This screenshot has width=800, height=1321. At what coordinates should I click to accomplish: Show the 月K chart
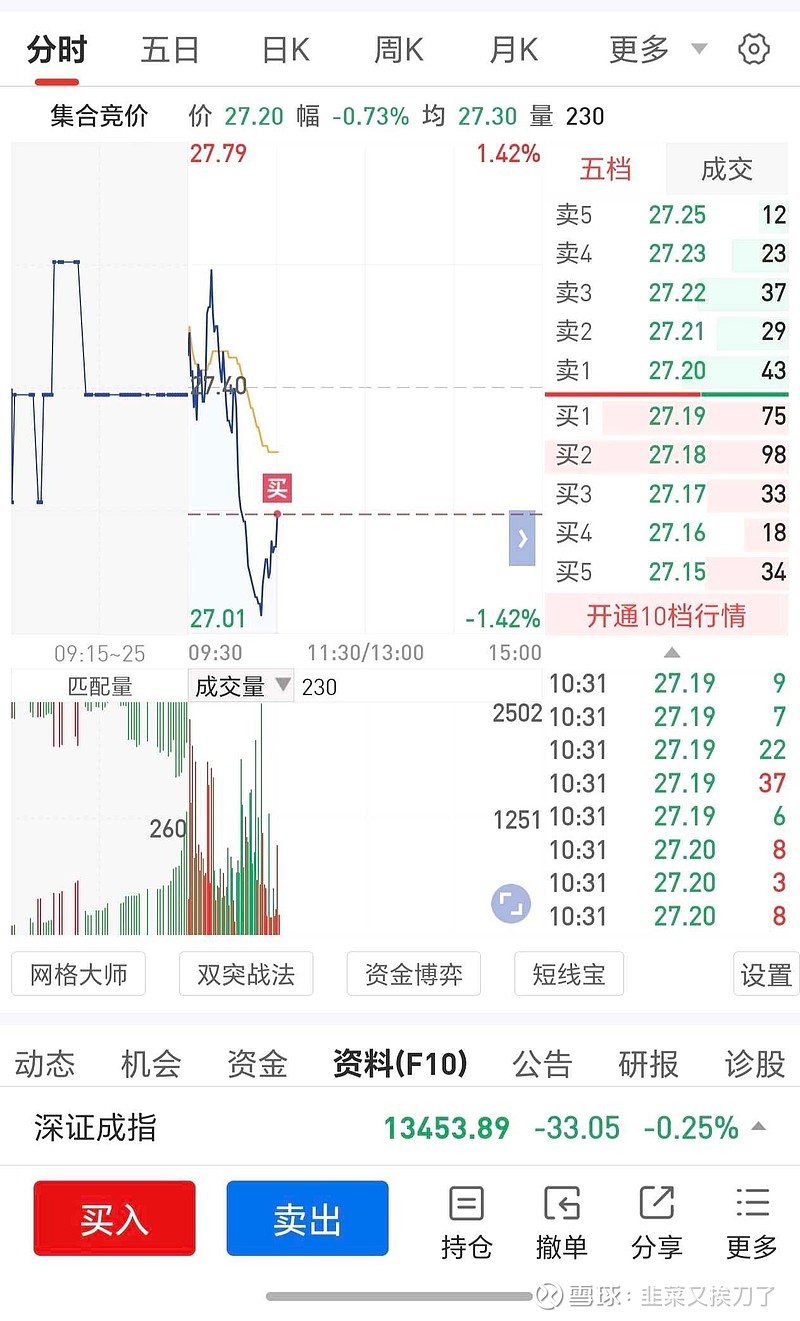514,49
